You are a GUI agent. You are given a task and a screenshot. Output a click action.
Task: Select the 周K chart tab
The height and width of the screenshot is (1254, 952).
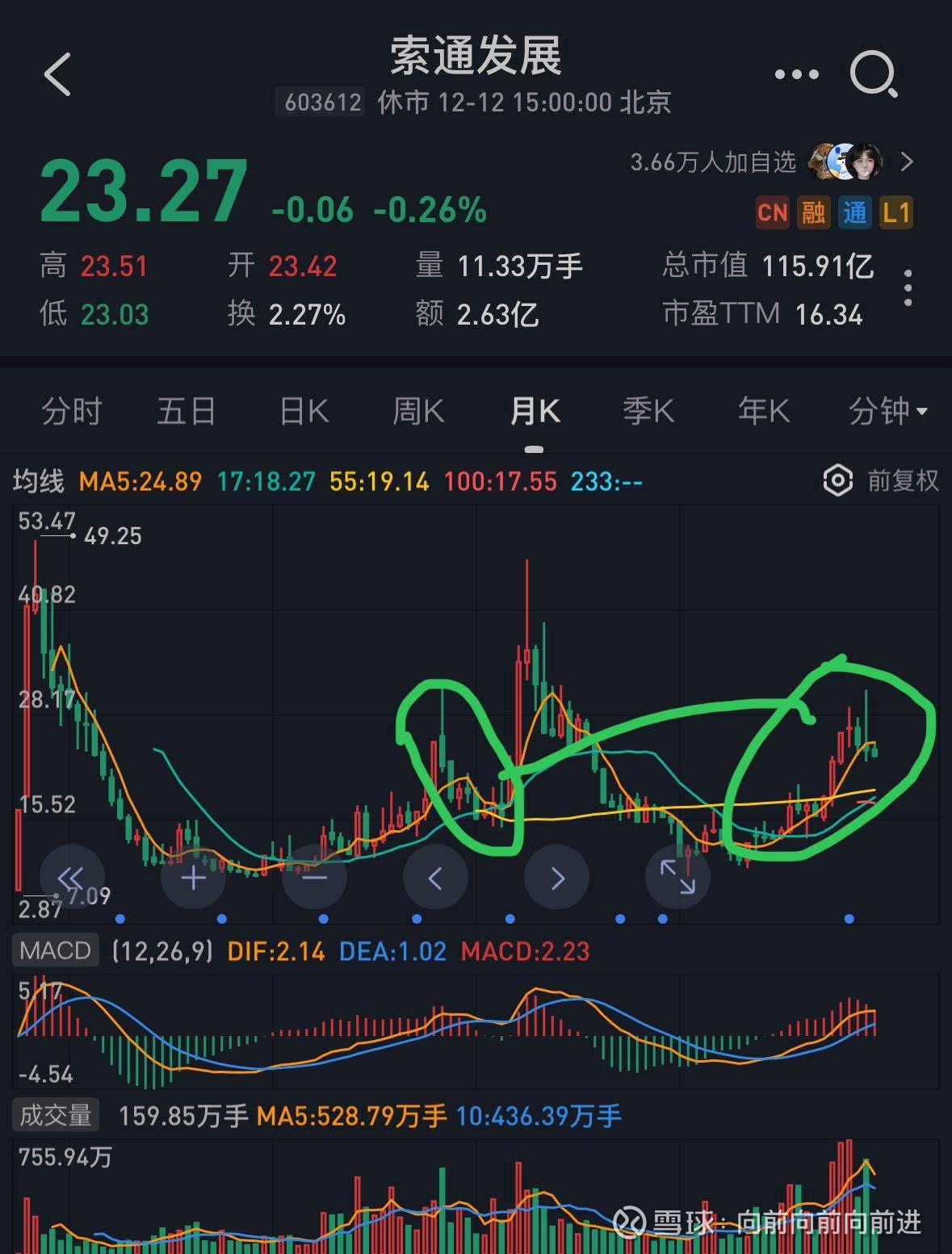418,412
